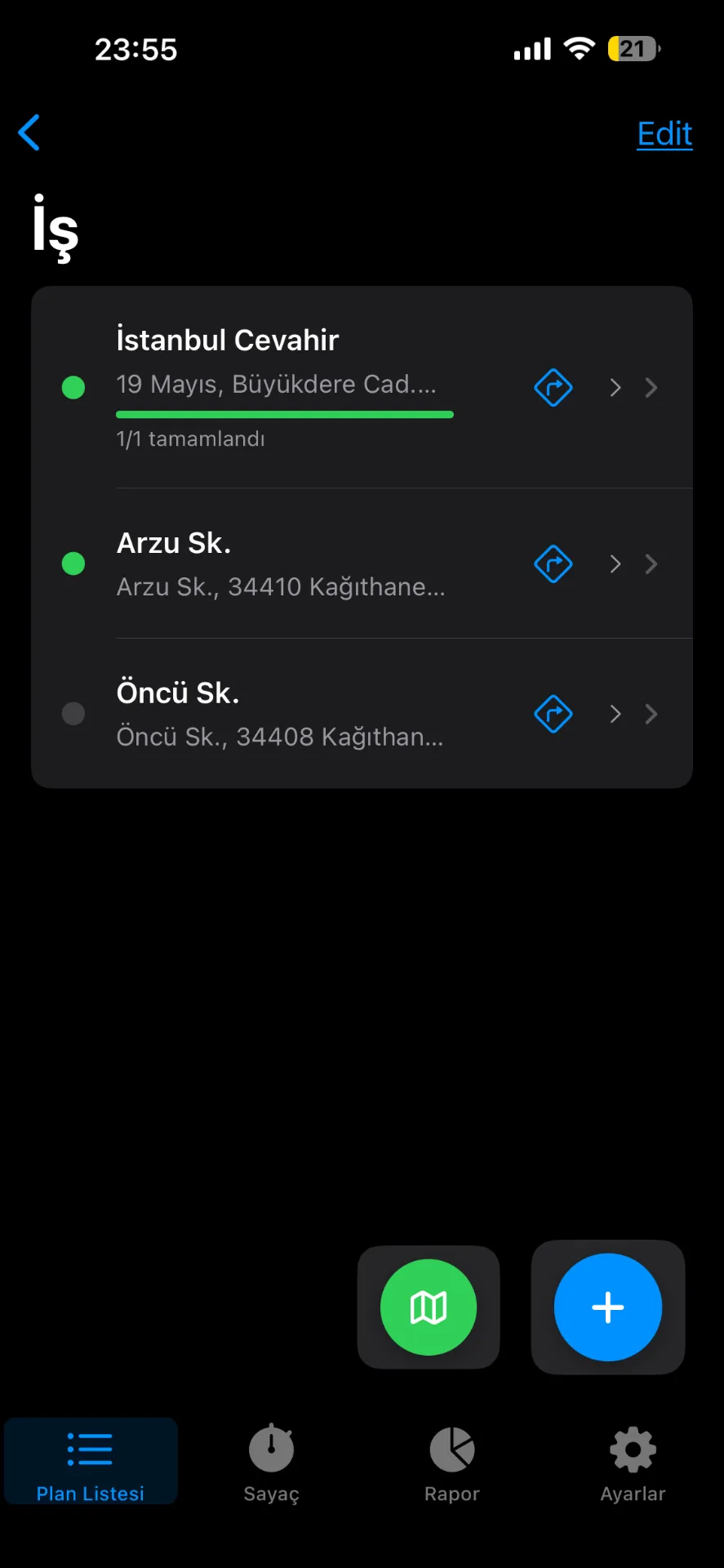724x1568 pixels.
Task: Toggle completion status of İstanbul Cevahir stop
Action: (73, 387)
